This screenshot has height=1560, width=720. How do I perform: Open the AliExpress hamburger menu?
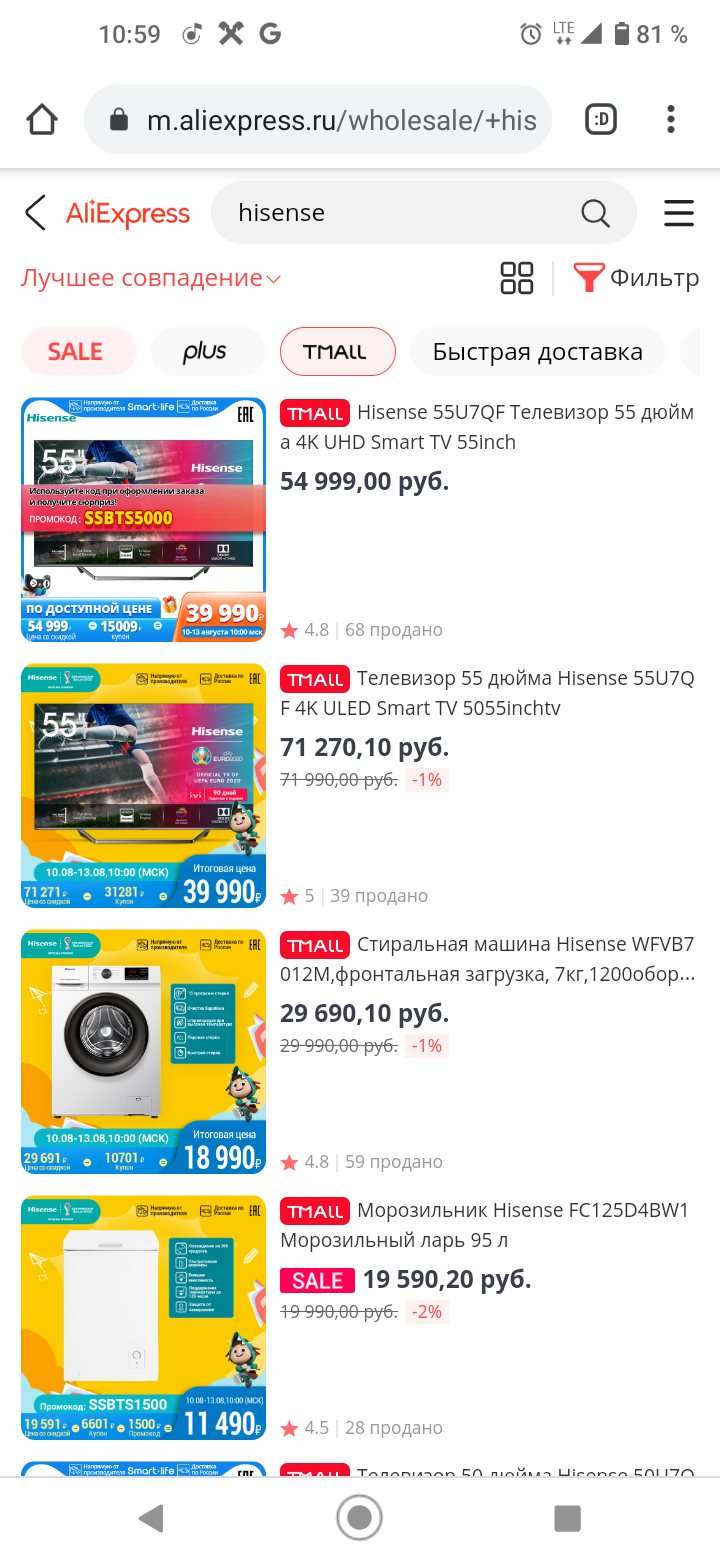click(x=679, y=213)
